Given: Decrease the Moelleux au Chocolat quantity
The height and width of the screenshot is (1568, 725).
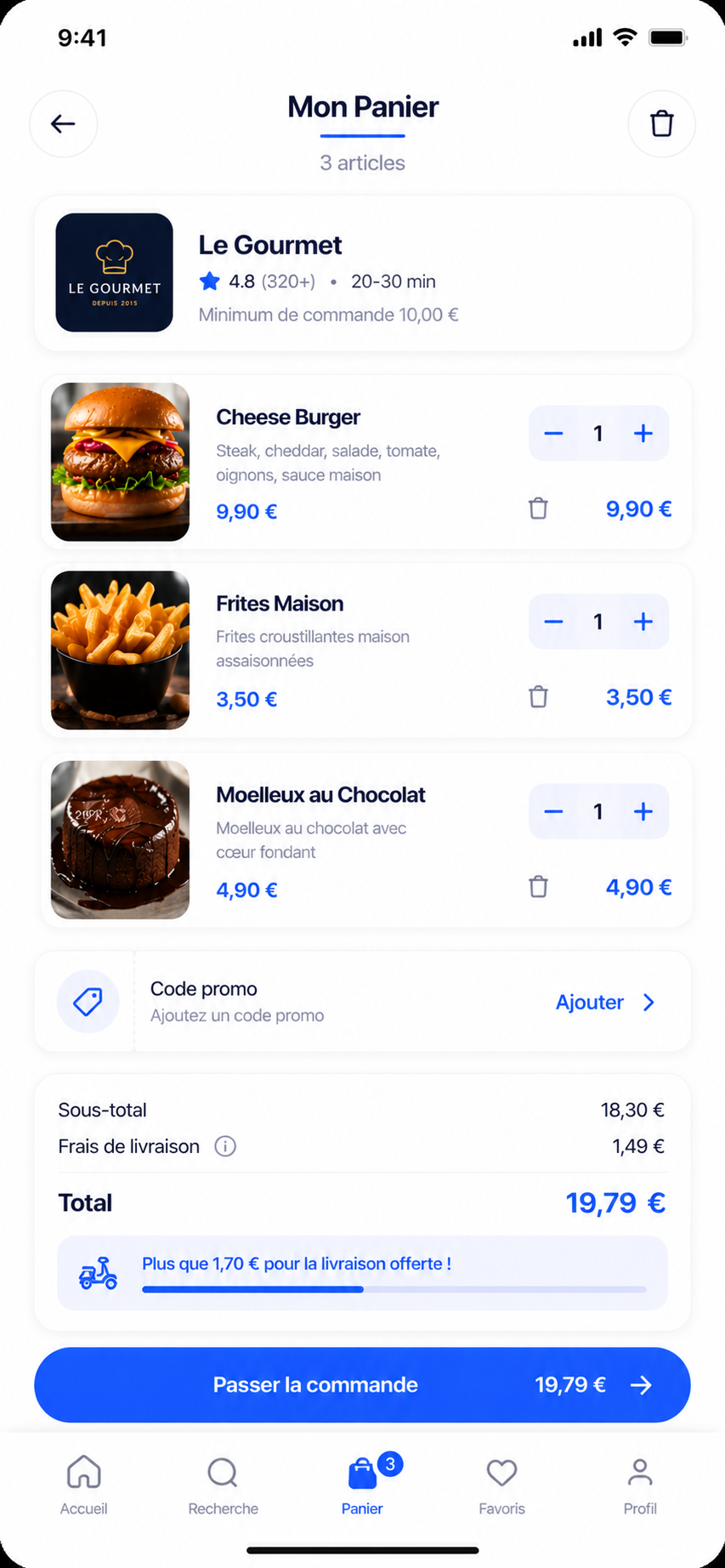Looking at the screenshot, I should 553,811.
